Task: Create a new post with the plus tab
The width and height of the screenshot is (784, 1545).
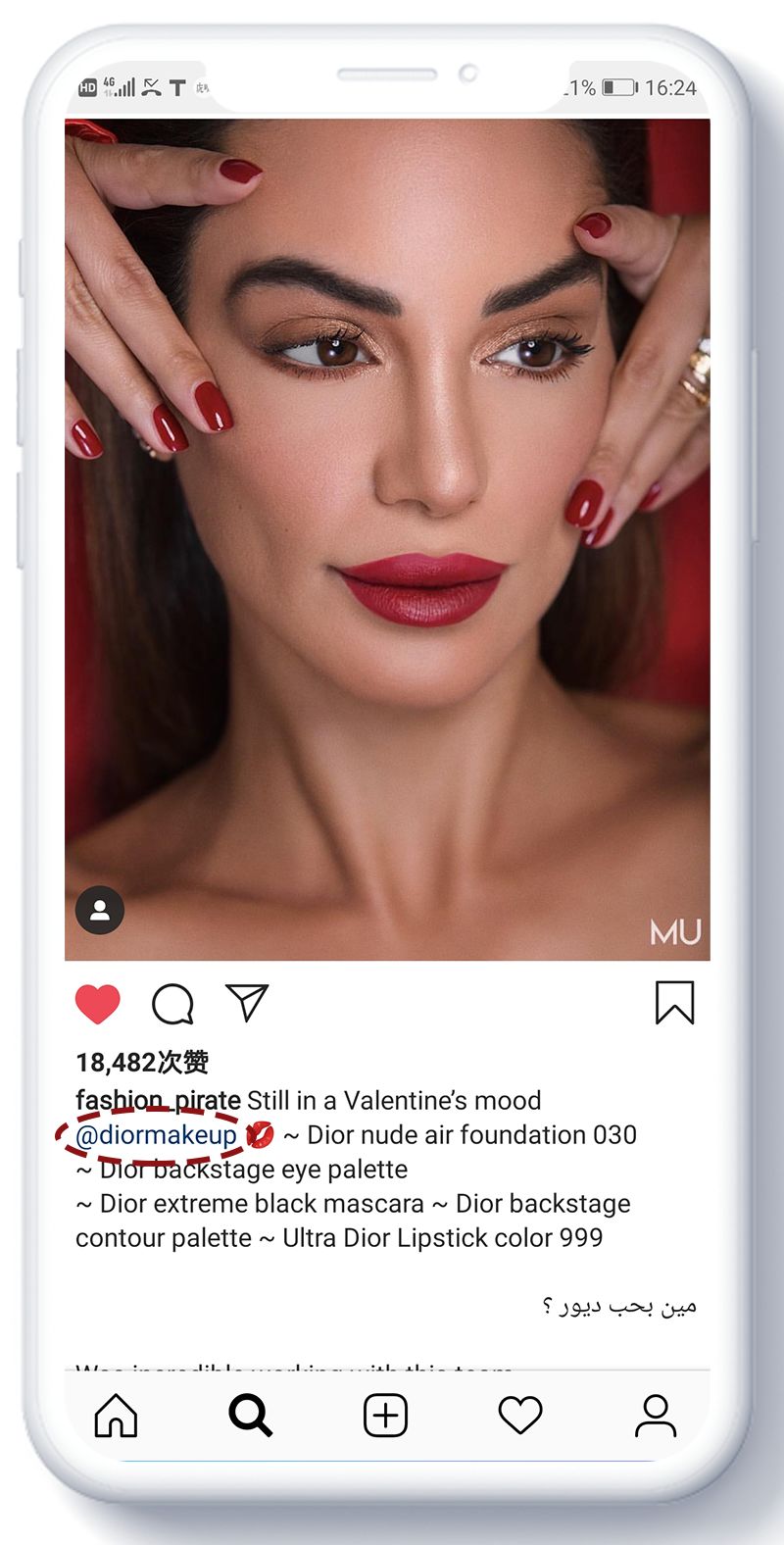Action: [385, 1416]
